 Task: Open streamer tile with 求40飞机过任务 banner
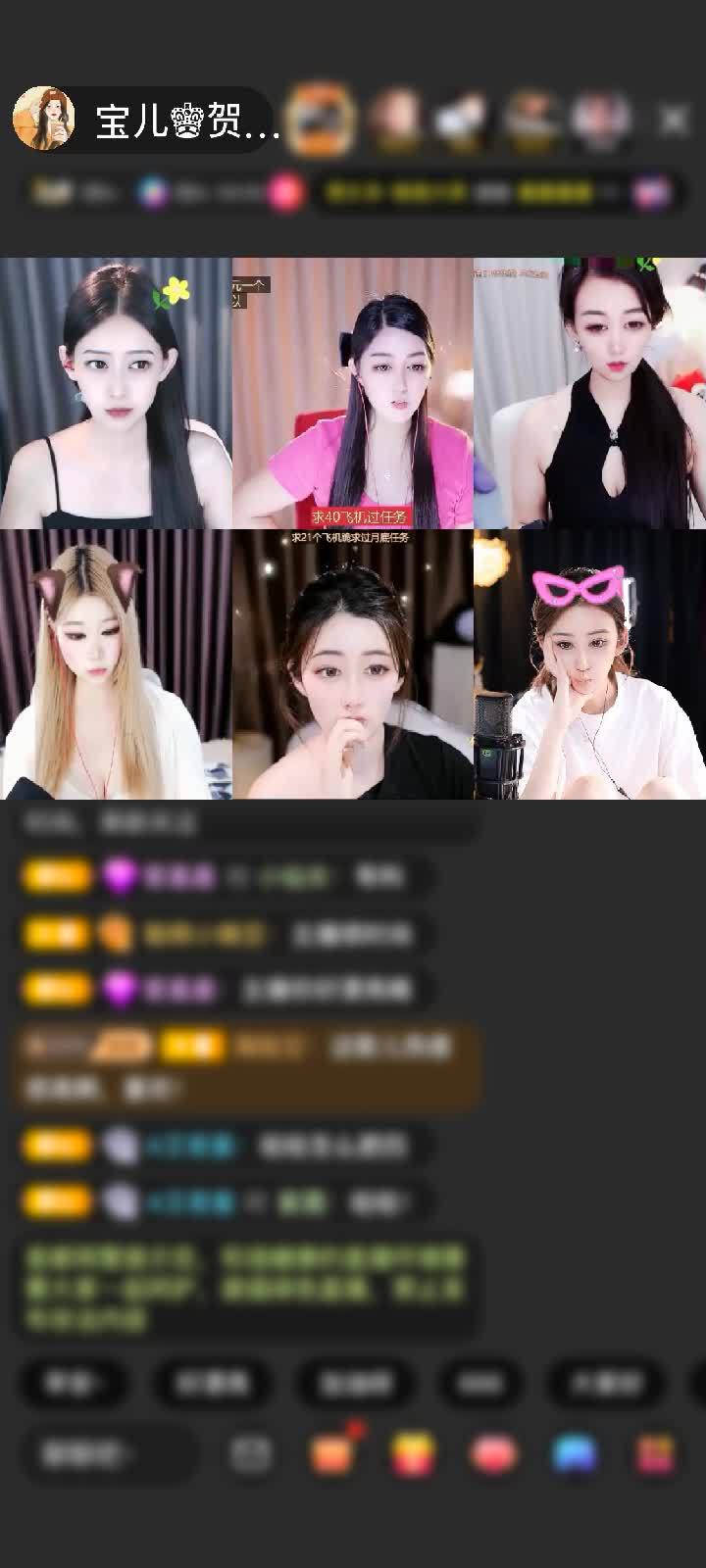coord(353,393)
